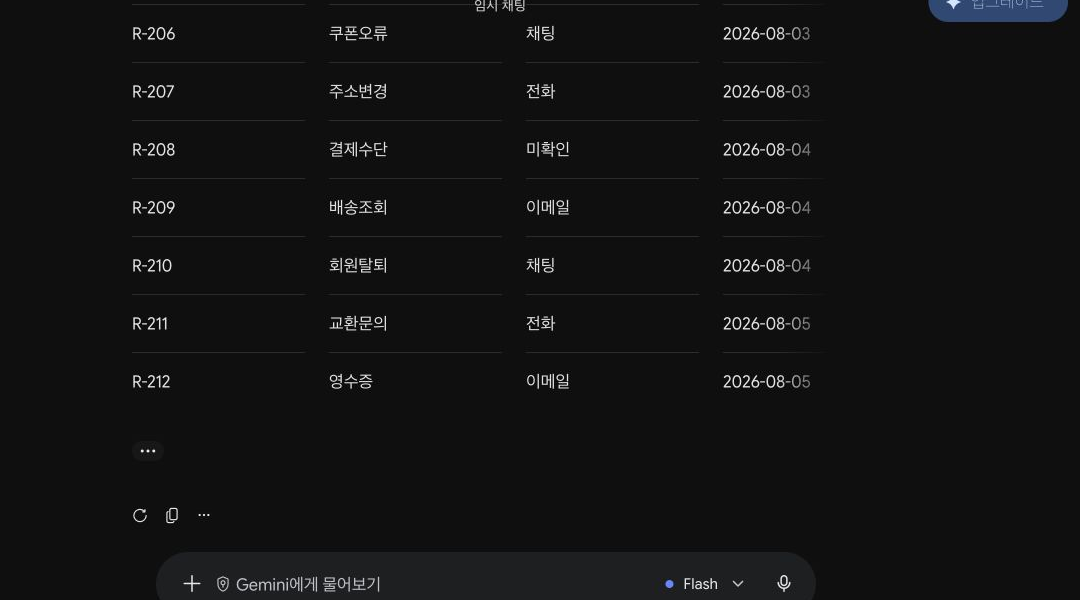1080x600 pixels.
Task: Start voice input with the microphone
Action: tap(784, 584)
